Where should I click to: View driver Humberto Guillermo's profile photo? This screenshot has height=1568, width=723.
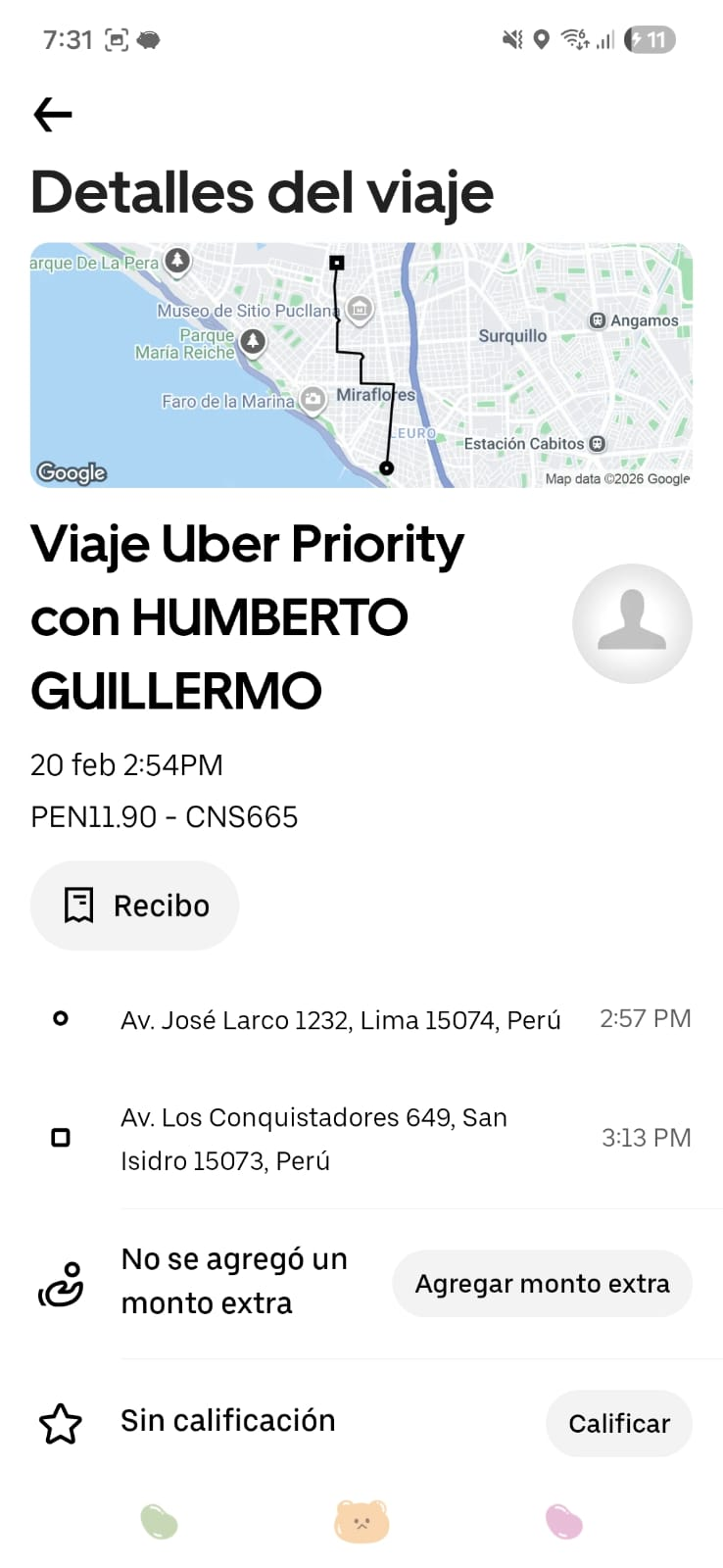632,623
